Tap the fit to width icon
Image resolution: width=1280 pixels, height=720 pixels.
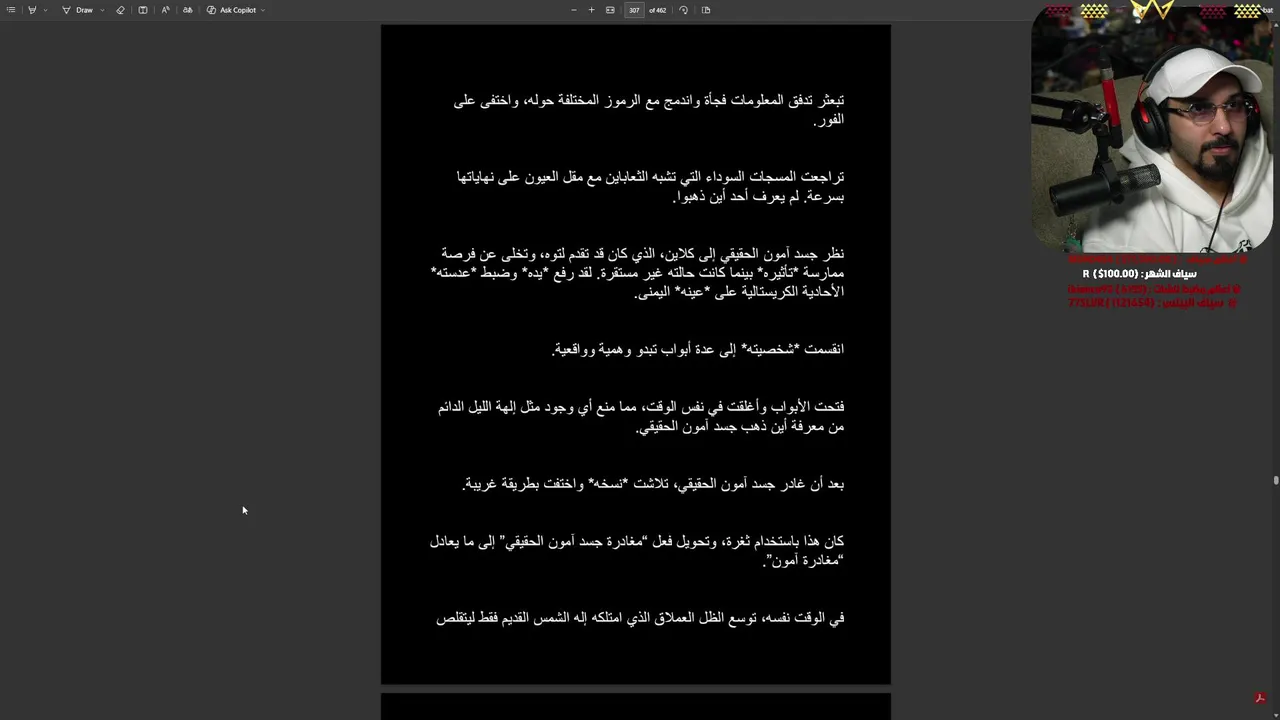(x=610, y=10)
